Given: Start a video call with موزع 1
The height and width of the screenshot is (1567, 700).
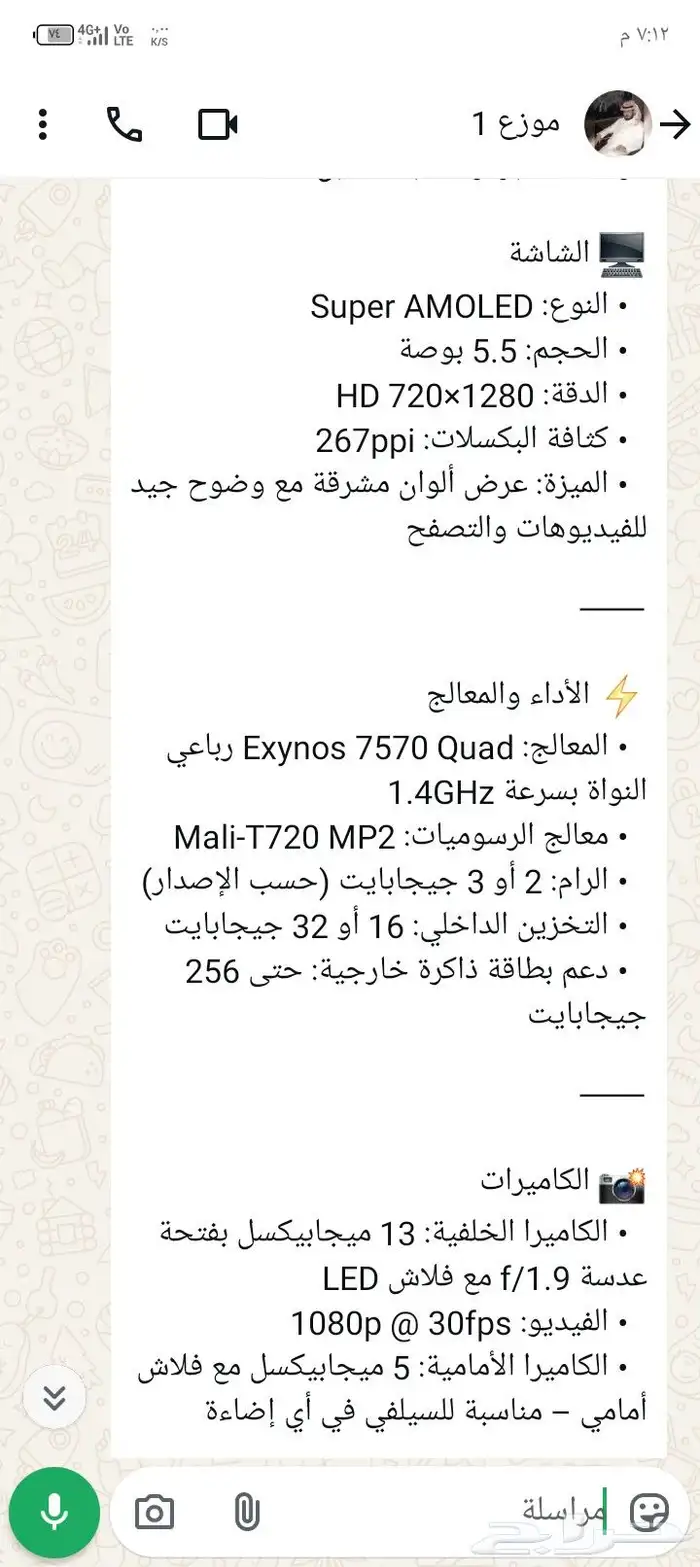Looking at the screenshot, I should coord(217,124).
